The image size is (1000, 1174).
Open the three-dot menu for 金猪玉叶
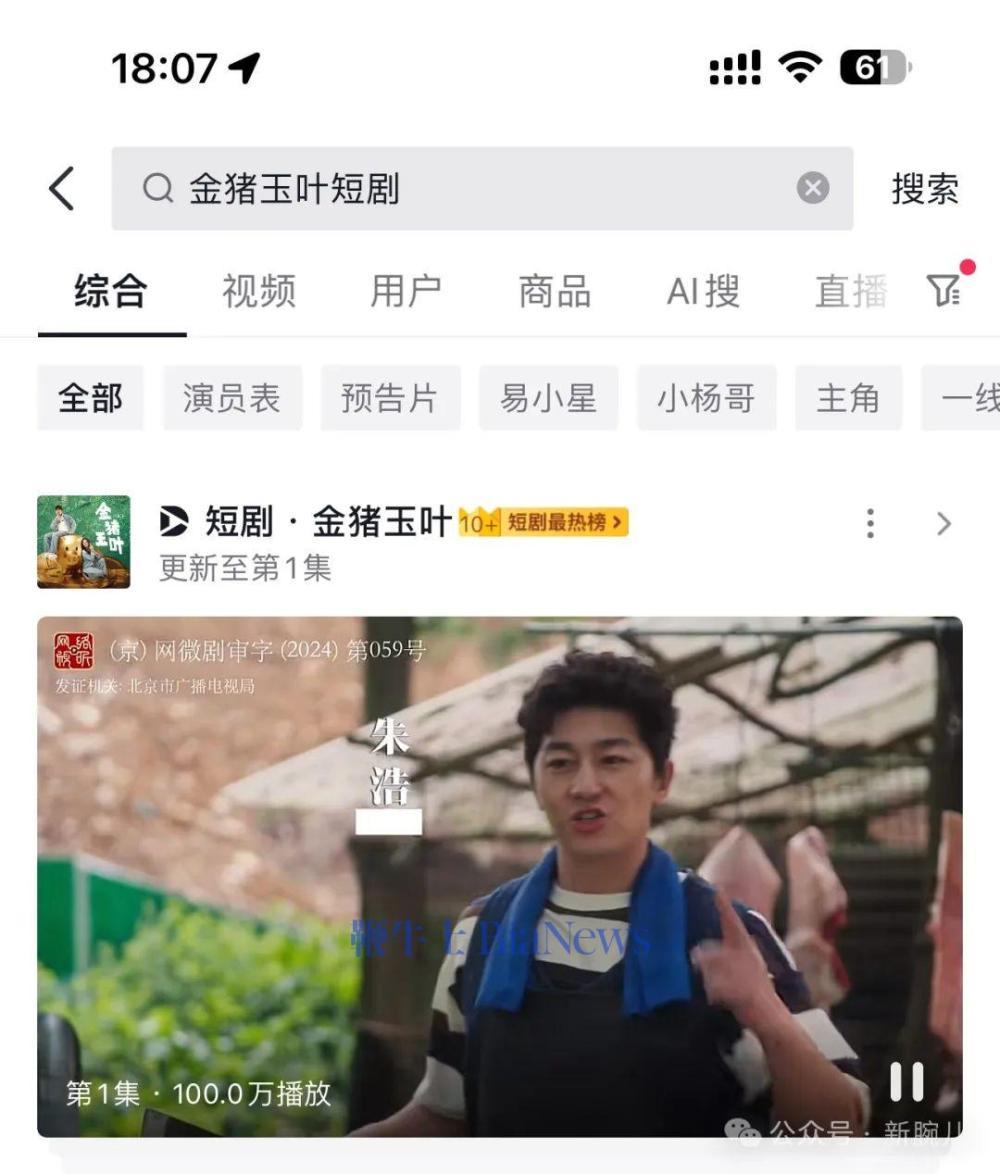pos(869,524)
